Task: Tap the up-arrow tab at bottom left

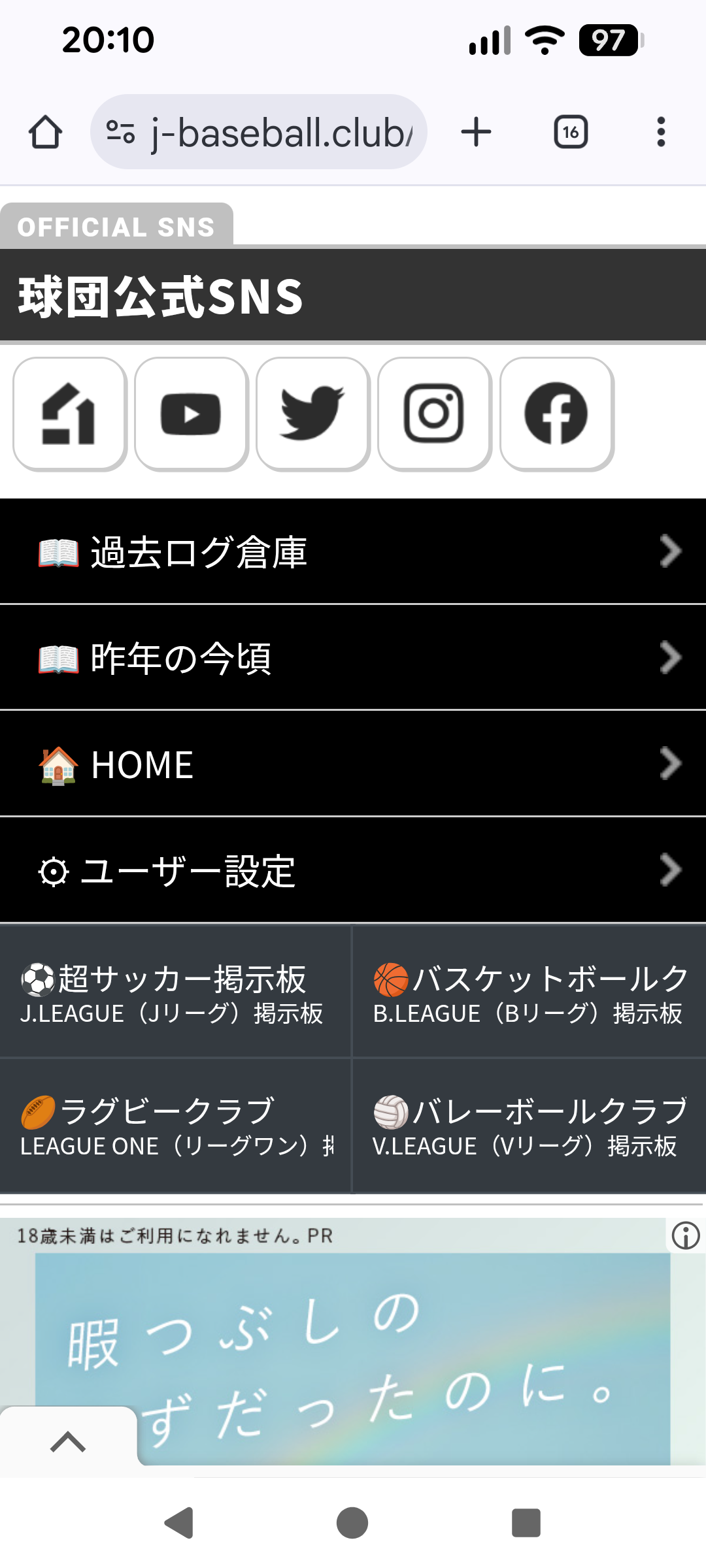Action: coord(68,1441)
